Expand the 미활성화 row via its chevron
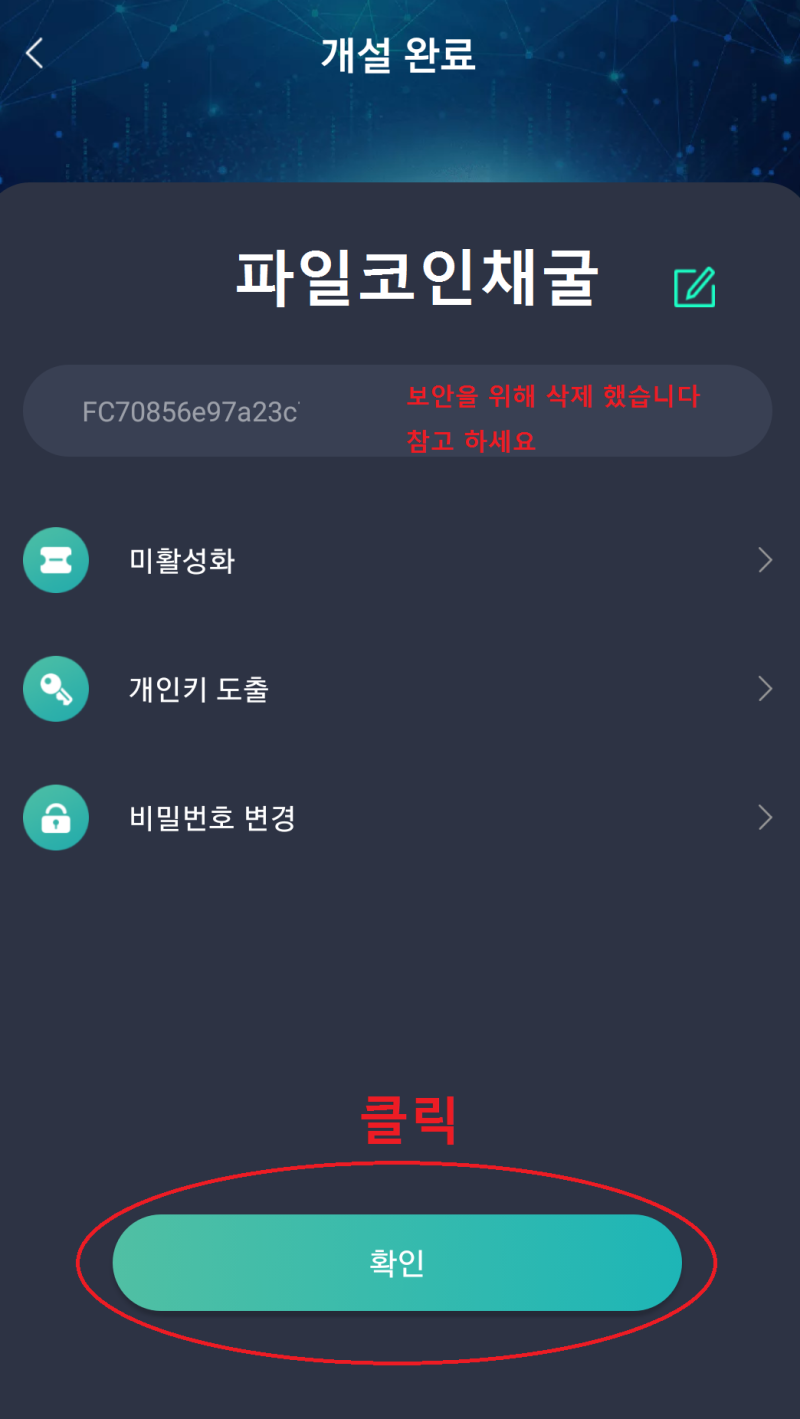This screenshot has width=800, height=1419. click(x=765, y=560)
